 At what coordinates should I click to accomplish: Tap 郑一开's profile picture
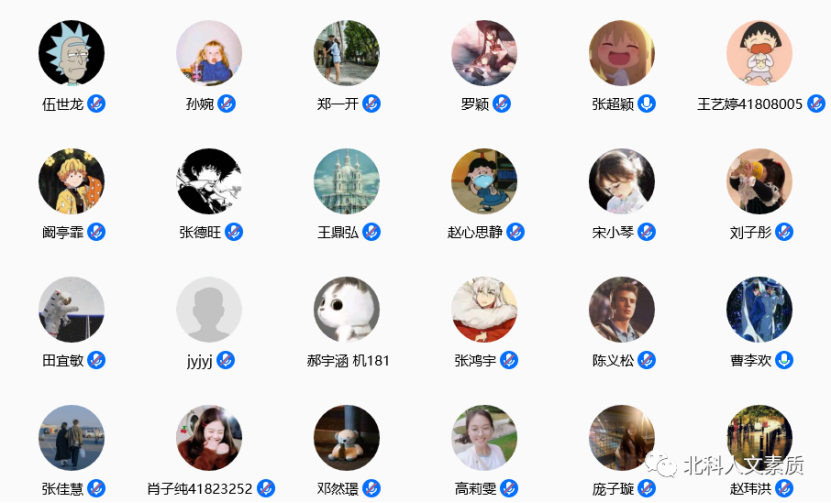point(346,54)
